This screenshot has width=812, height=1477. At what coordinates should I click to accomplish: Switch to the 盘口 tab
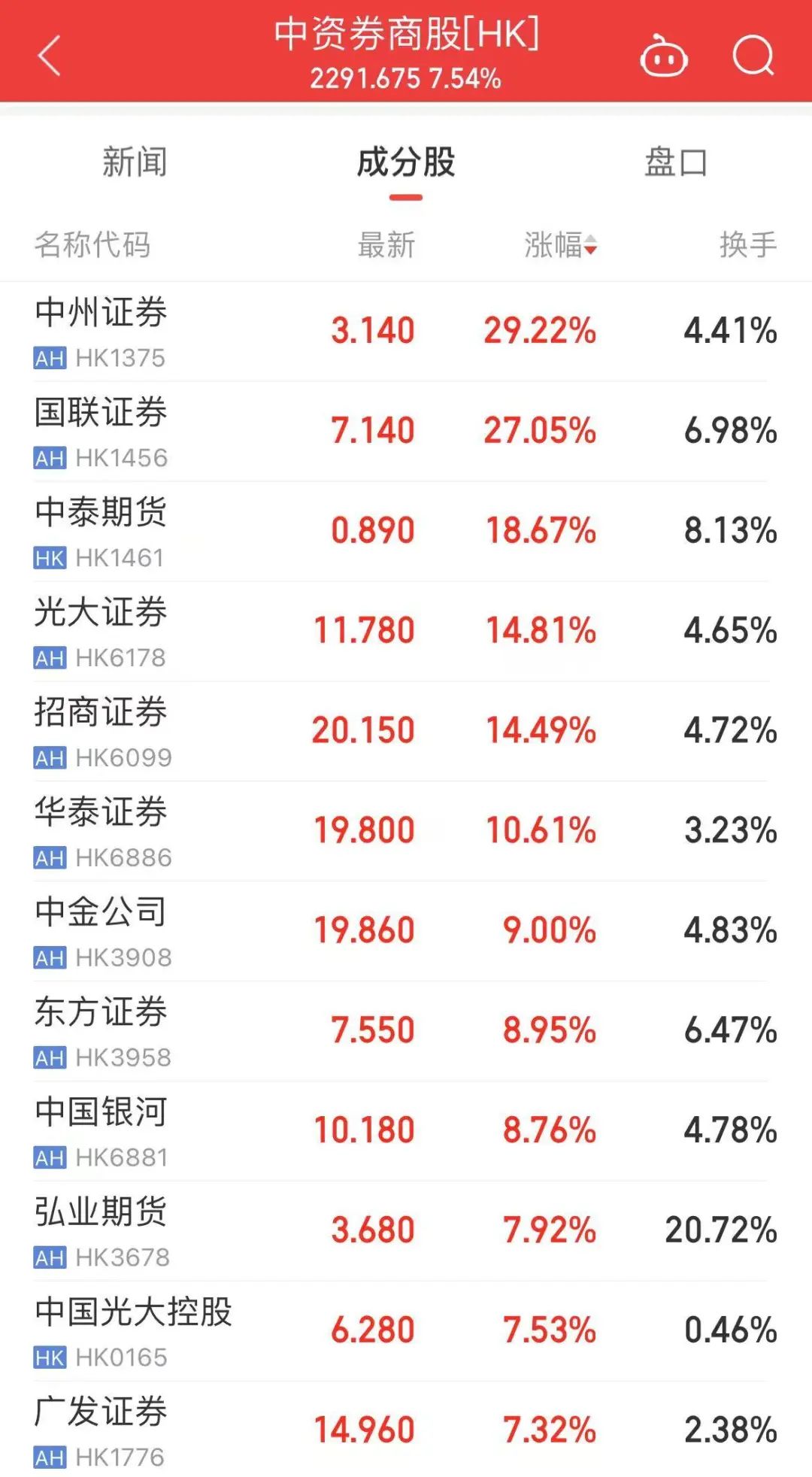pos(676,162)
